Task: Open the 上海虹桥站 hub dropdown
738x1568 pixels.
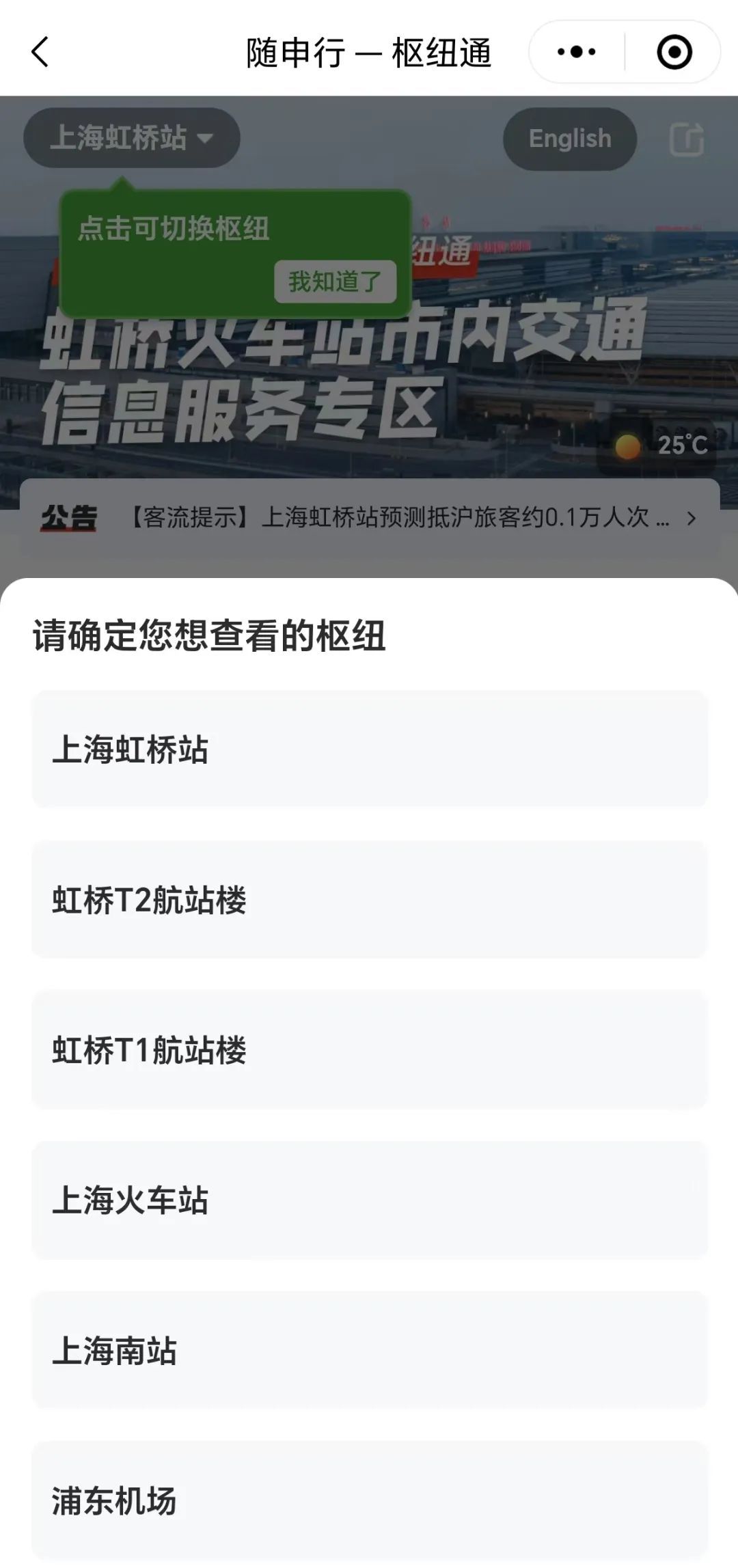Action: [x=131, y=138]
